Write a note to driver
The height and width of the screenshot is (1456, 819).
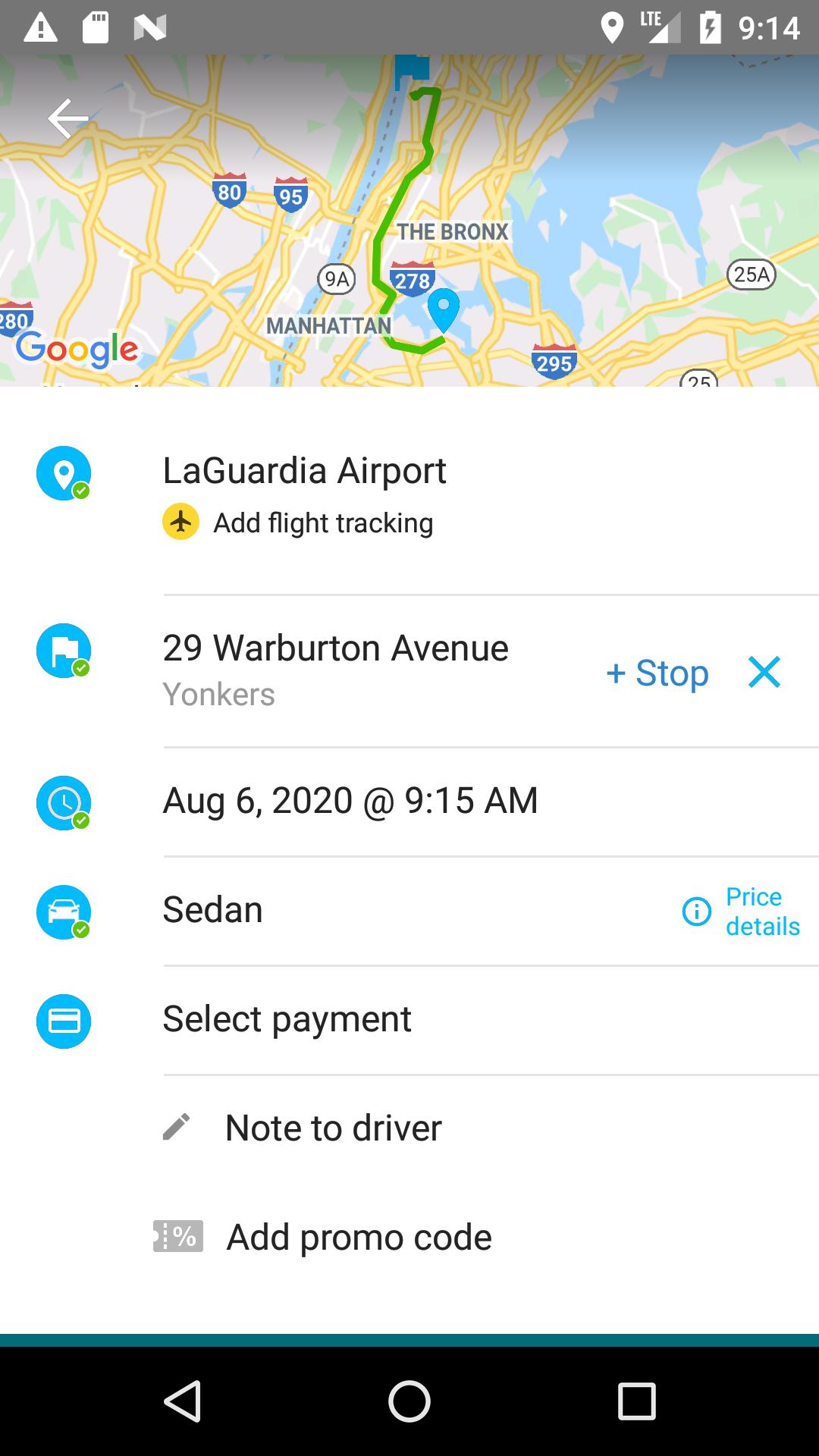pyautogui.click(x=332, y=1128)
